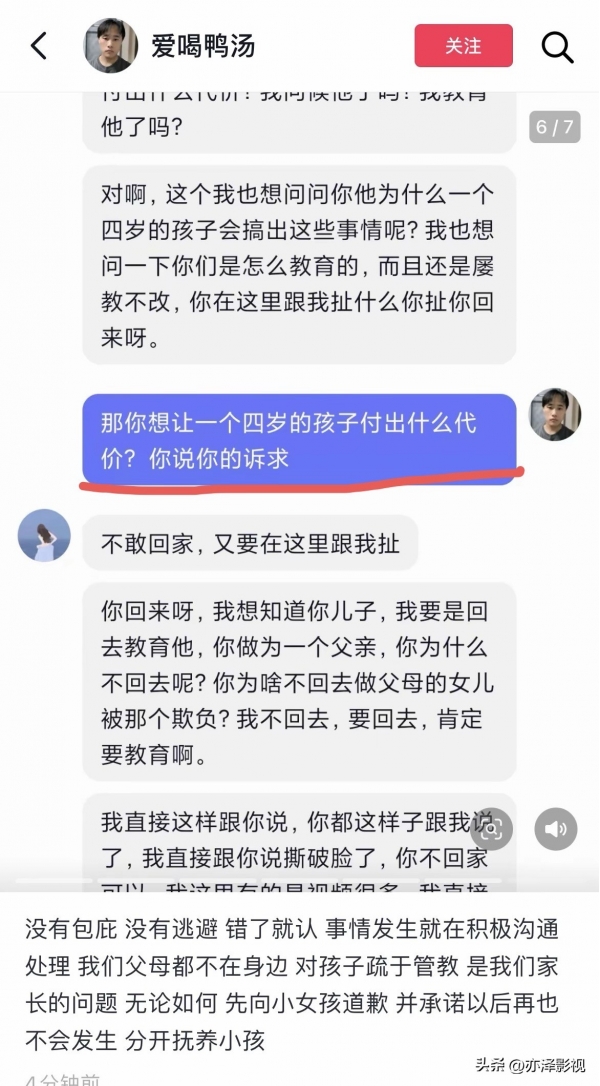Follow 爱喝鸭汤 with the 关注 button

[463, 46]
